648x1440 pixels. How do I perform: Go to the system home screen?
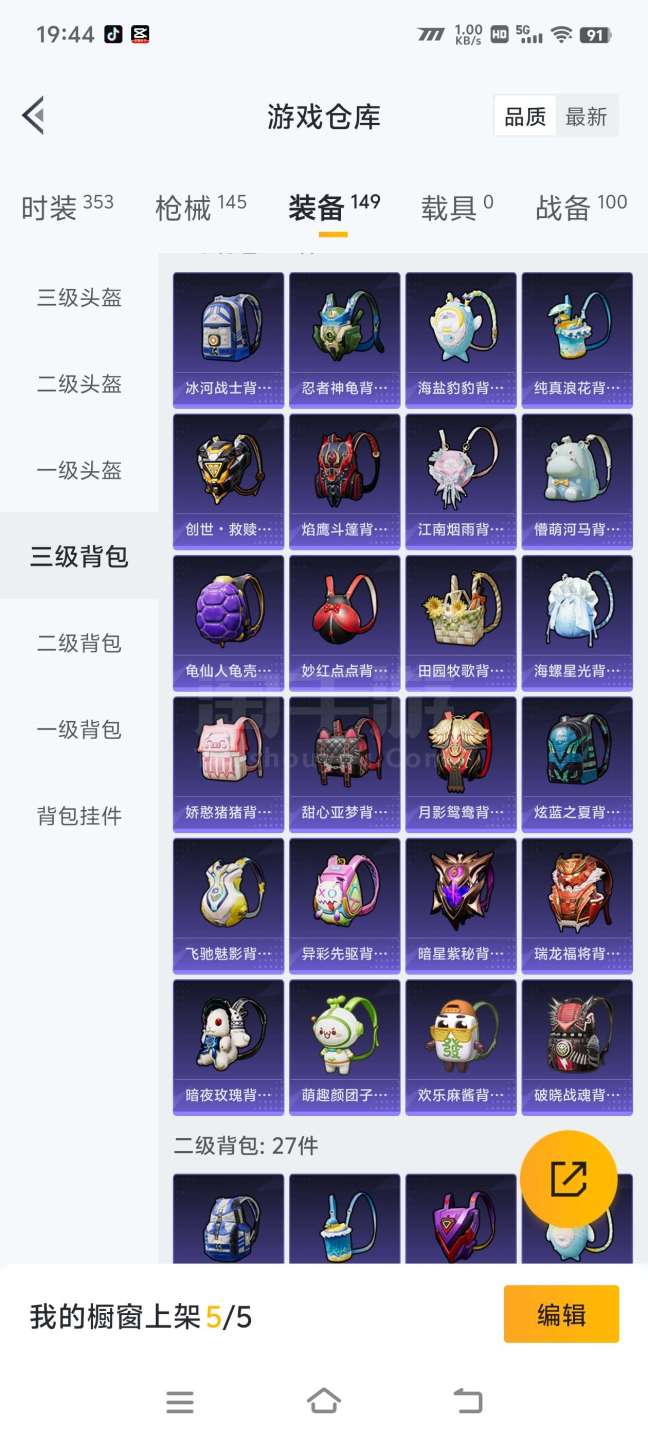[x=324, y=1401]
